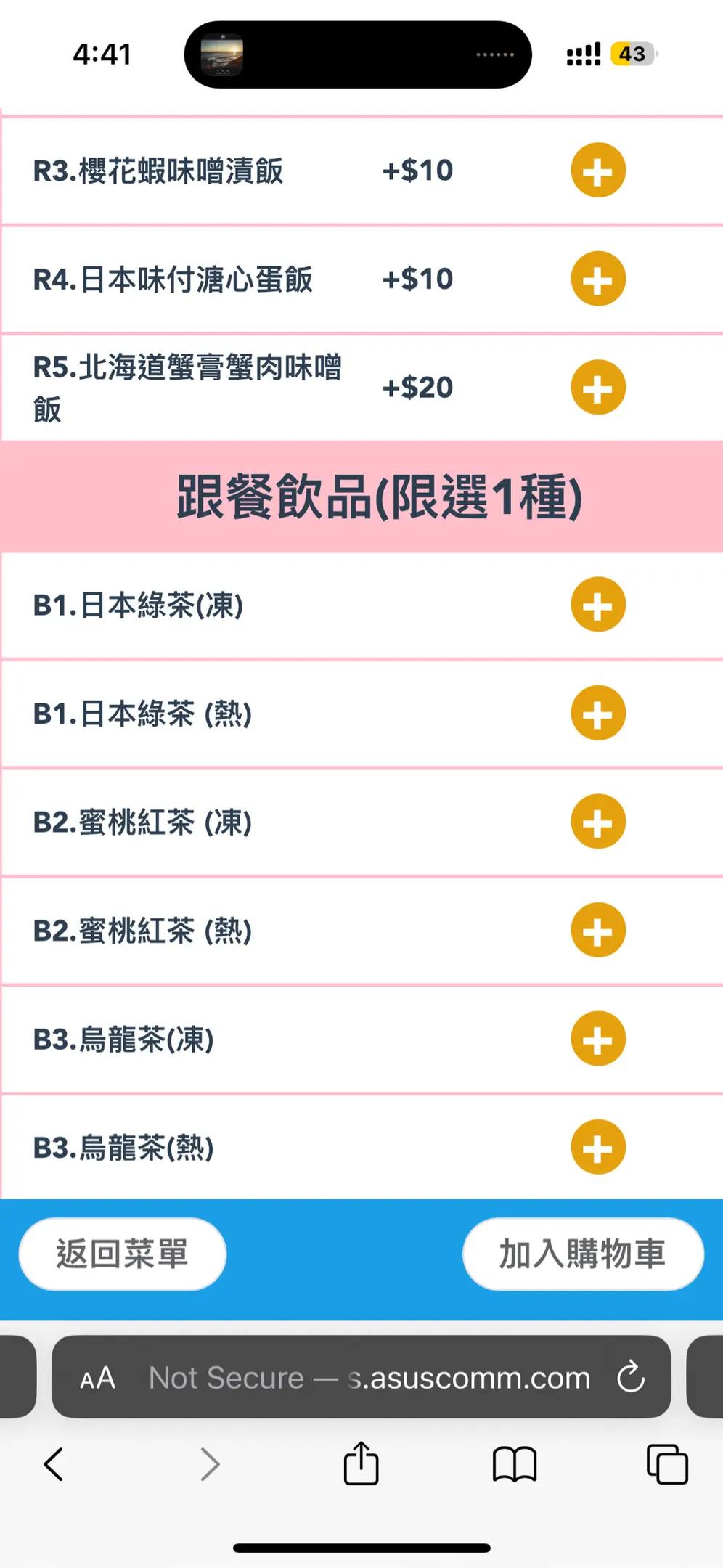Tap 加入購物車 to add to cart

coord(582,1254)
